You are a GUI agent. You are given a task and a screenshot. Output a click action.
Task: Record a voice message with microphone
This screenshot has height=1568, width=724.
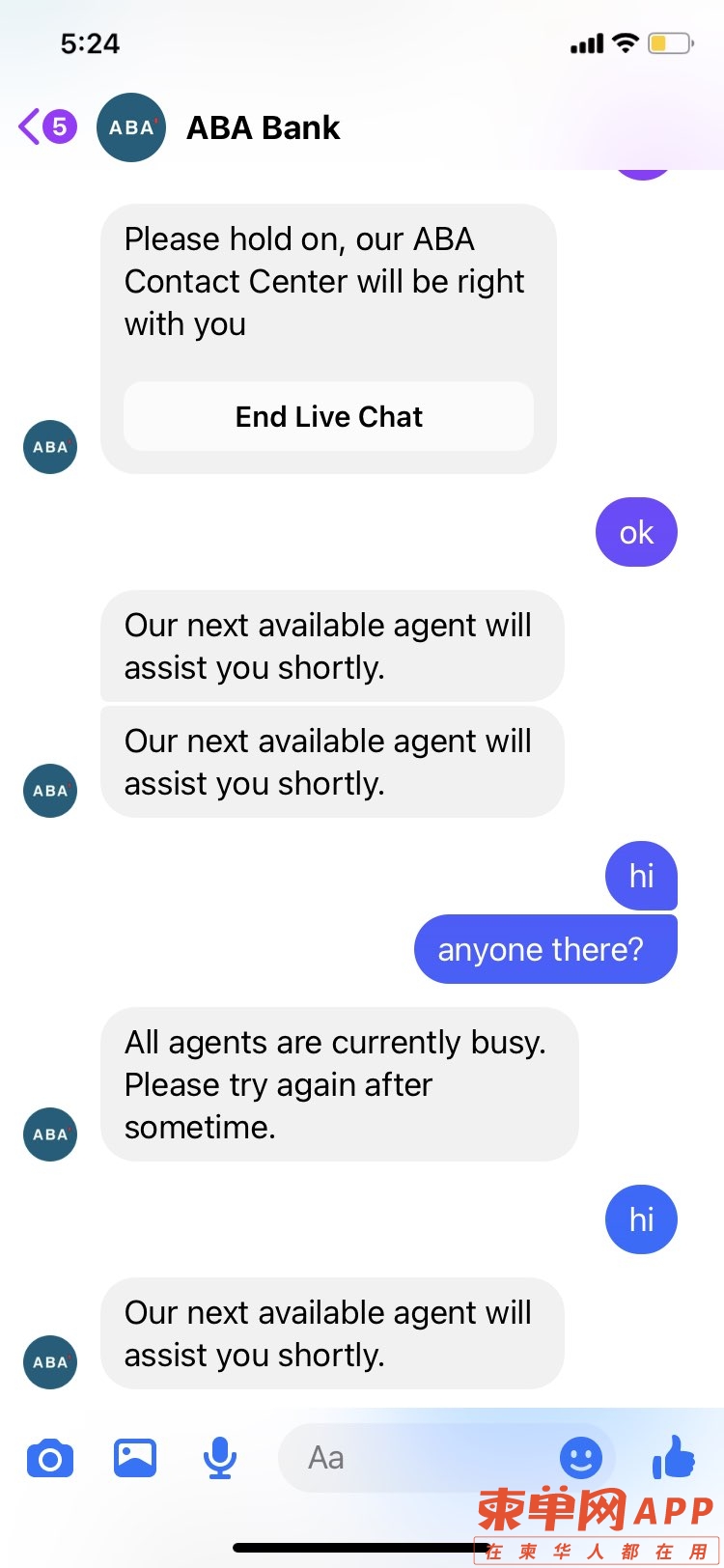219,1458
